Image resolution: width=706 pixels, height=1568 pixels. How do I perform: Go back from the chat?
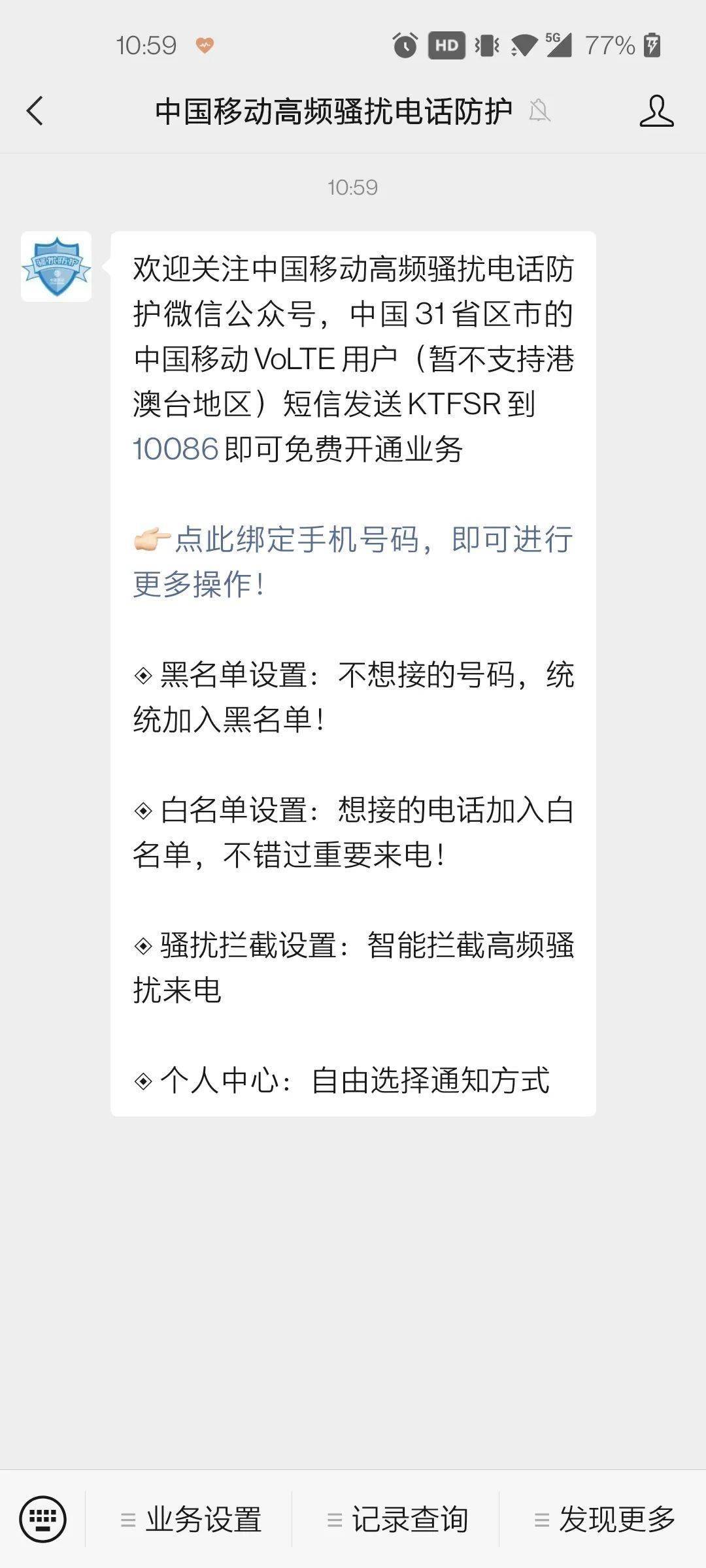(35, 110)
